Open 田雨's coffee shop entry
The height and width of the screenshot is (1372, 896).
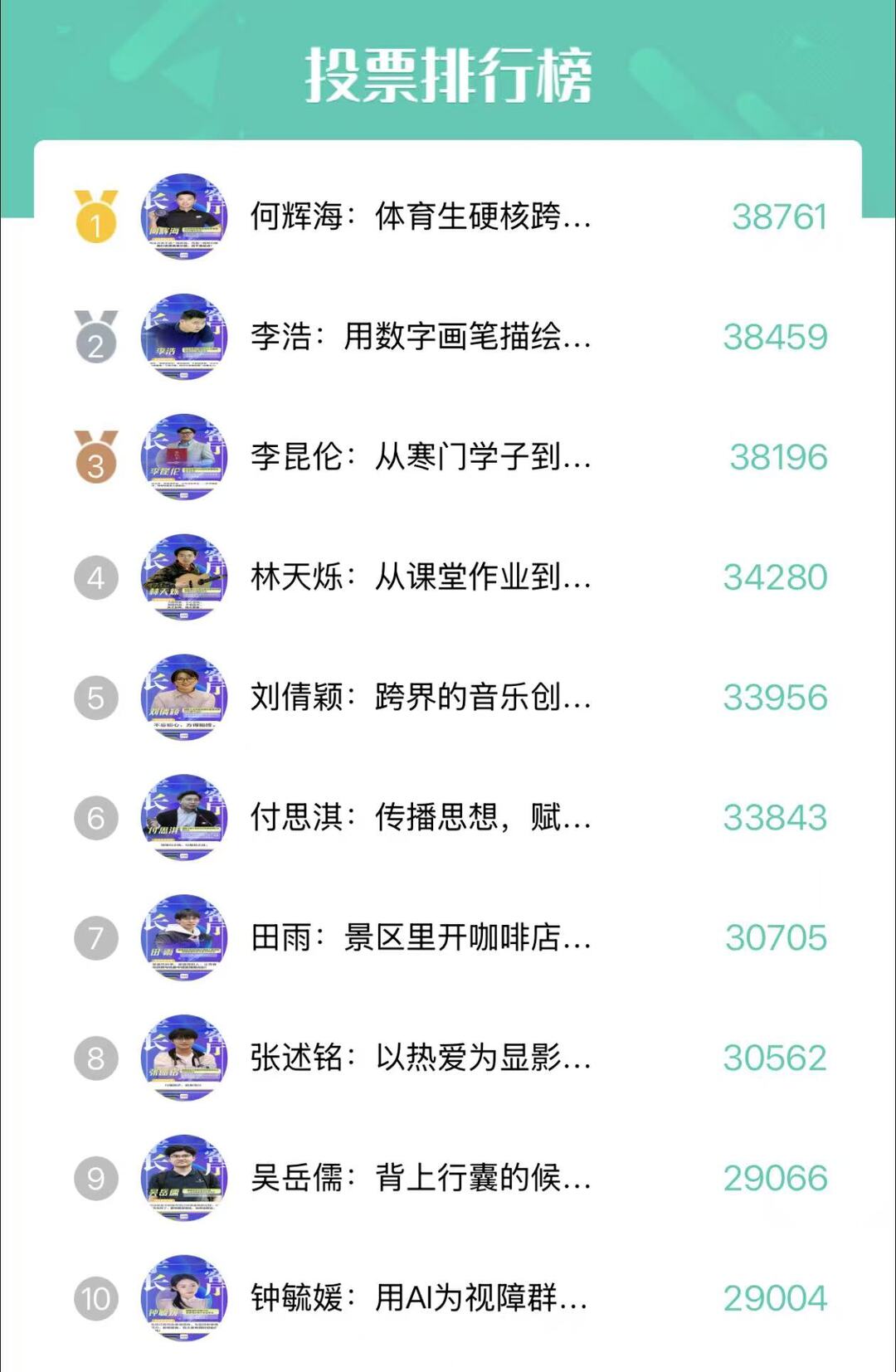421,938
